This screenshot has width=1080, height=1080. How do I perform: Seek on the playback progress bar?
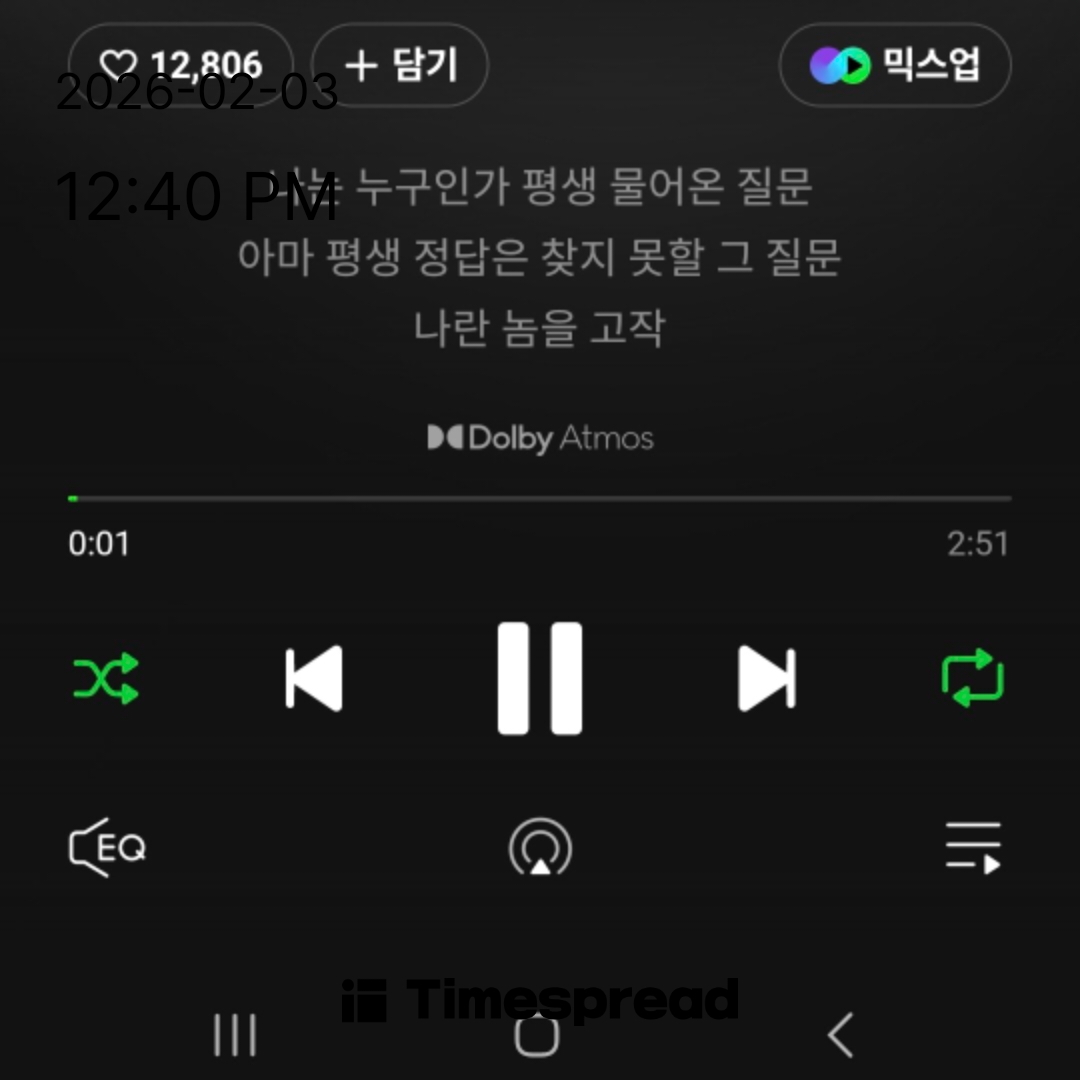pos(540,498)
